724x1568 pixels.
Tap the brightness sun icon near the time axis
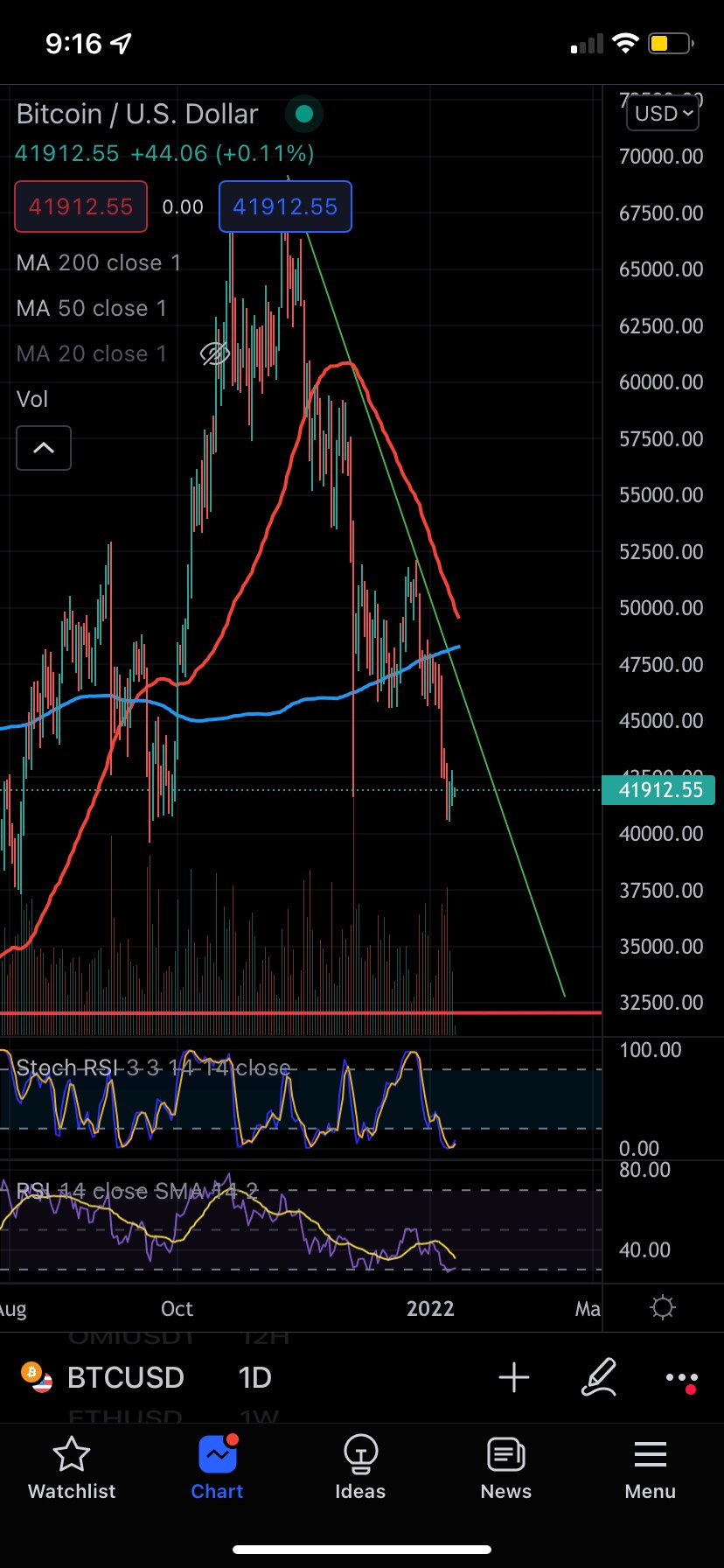coord(662,1308)
